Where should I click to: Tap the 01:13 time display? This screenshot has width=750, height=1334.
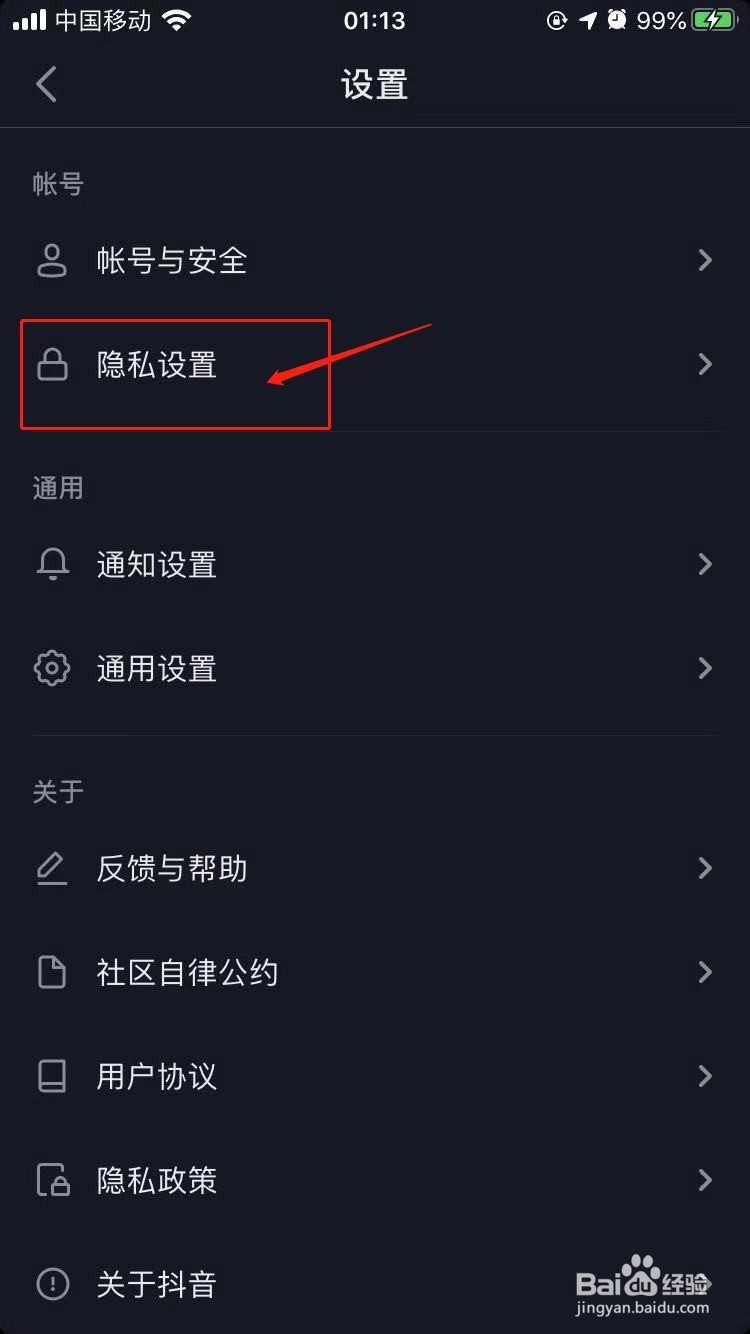click(x=374, y=19)
